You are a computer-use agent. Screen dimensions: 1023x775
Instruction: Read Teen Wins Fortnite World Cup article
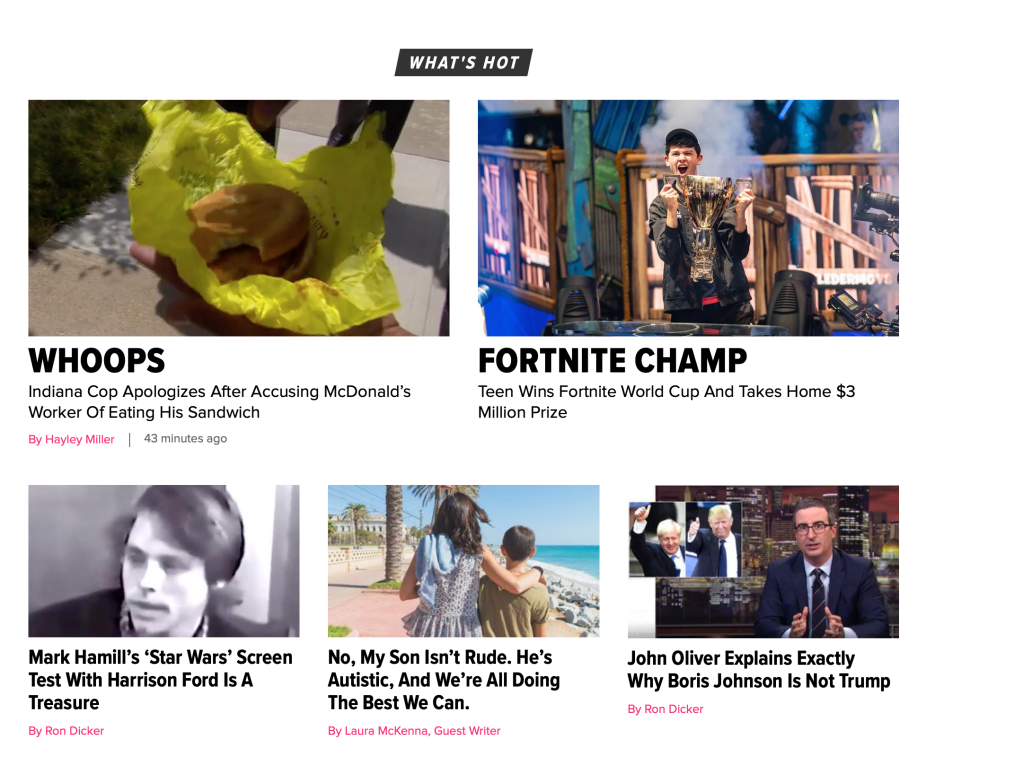point(666,402)
